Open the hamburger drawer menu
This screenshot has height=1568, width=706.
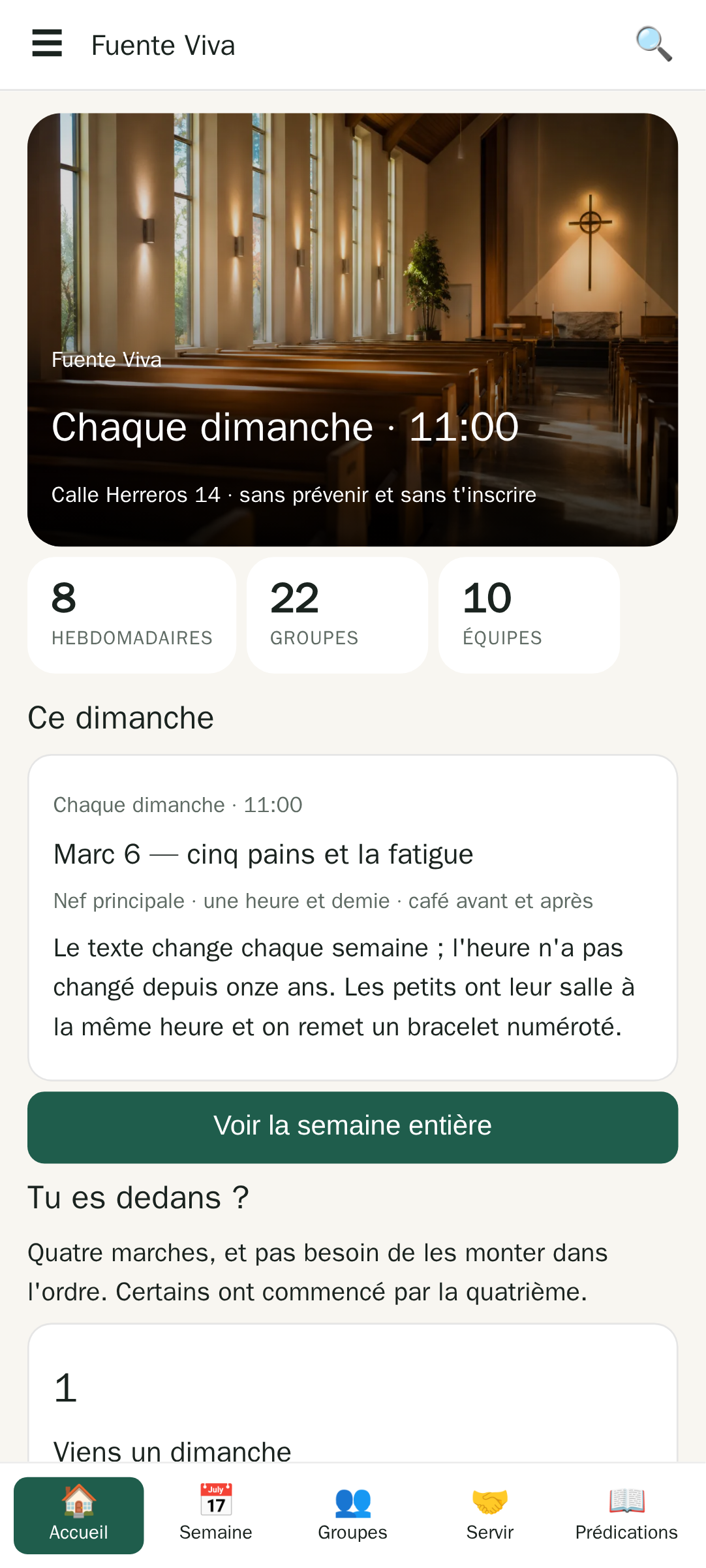(47, 44)
